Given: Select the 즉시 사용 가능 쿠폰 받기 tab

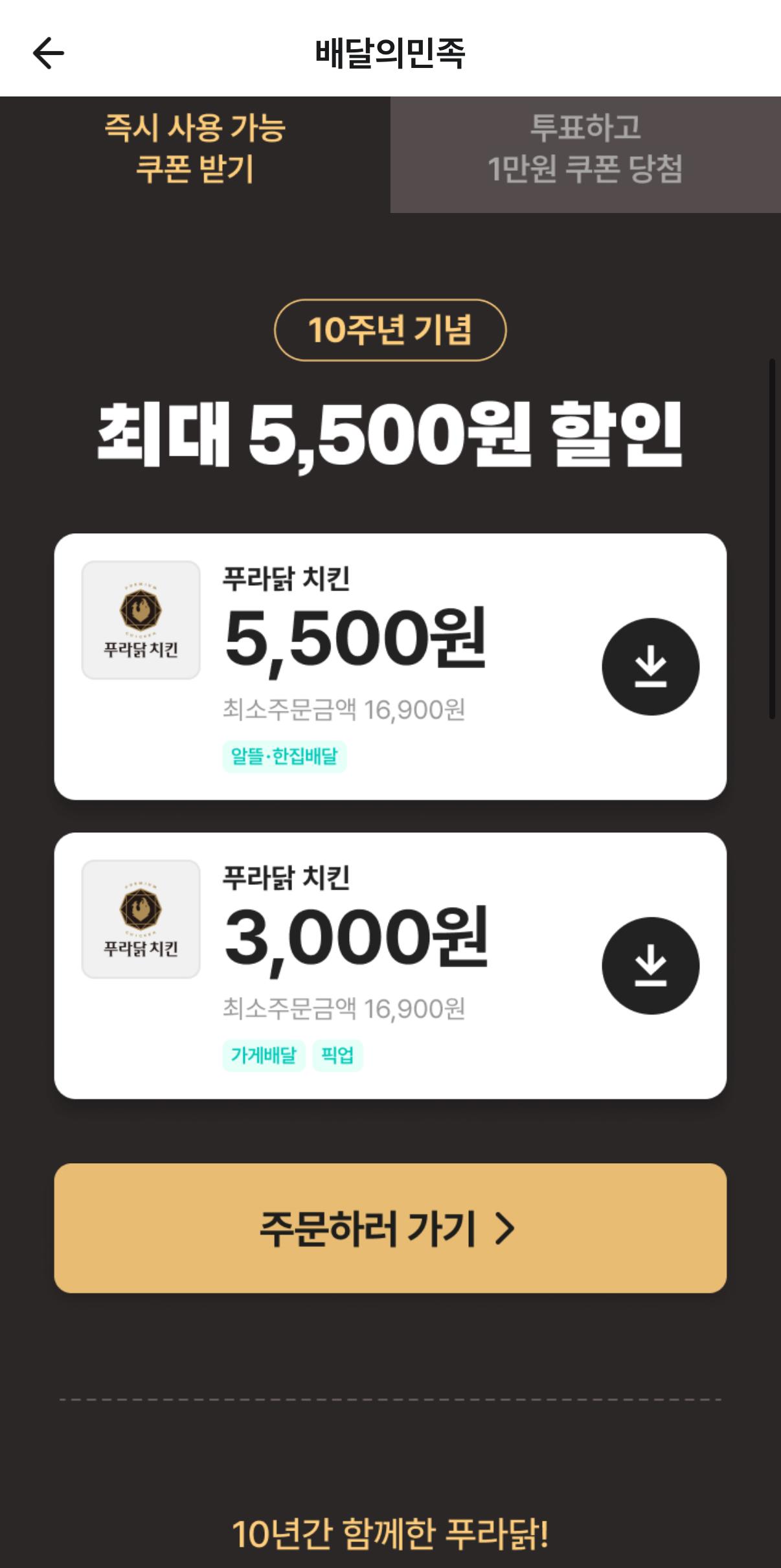Looking at the screenshot, I should point(195,149).
